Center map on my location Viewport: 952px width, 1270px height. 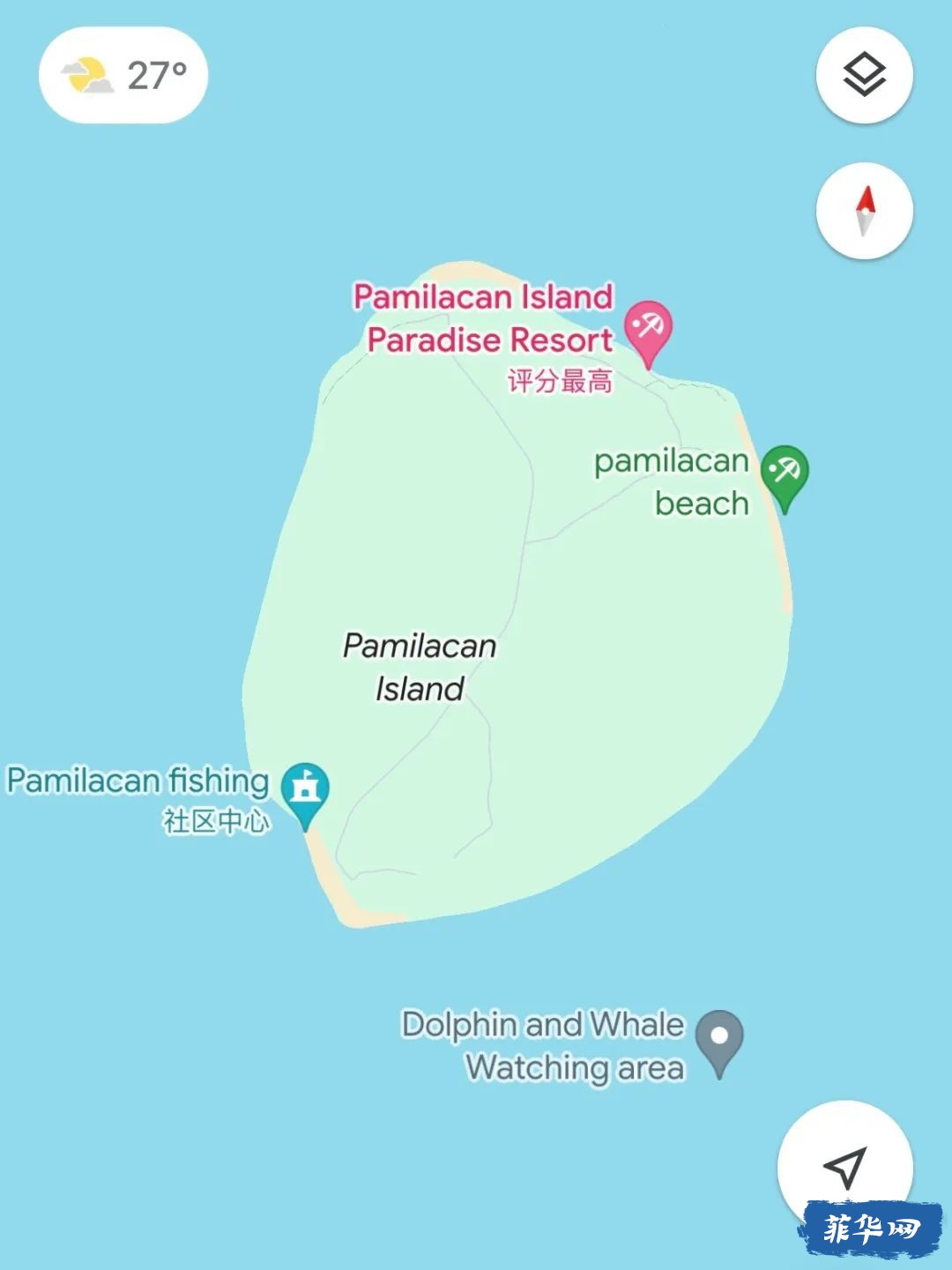844,1166
